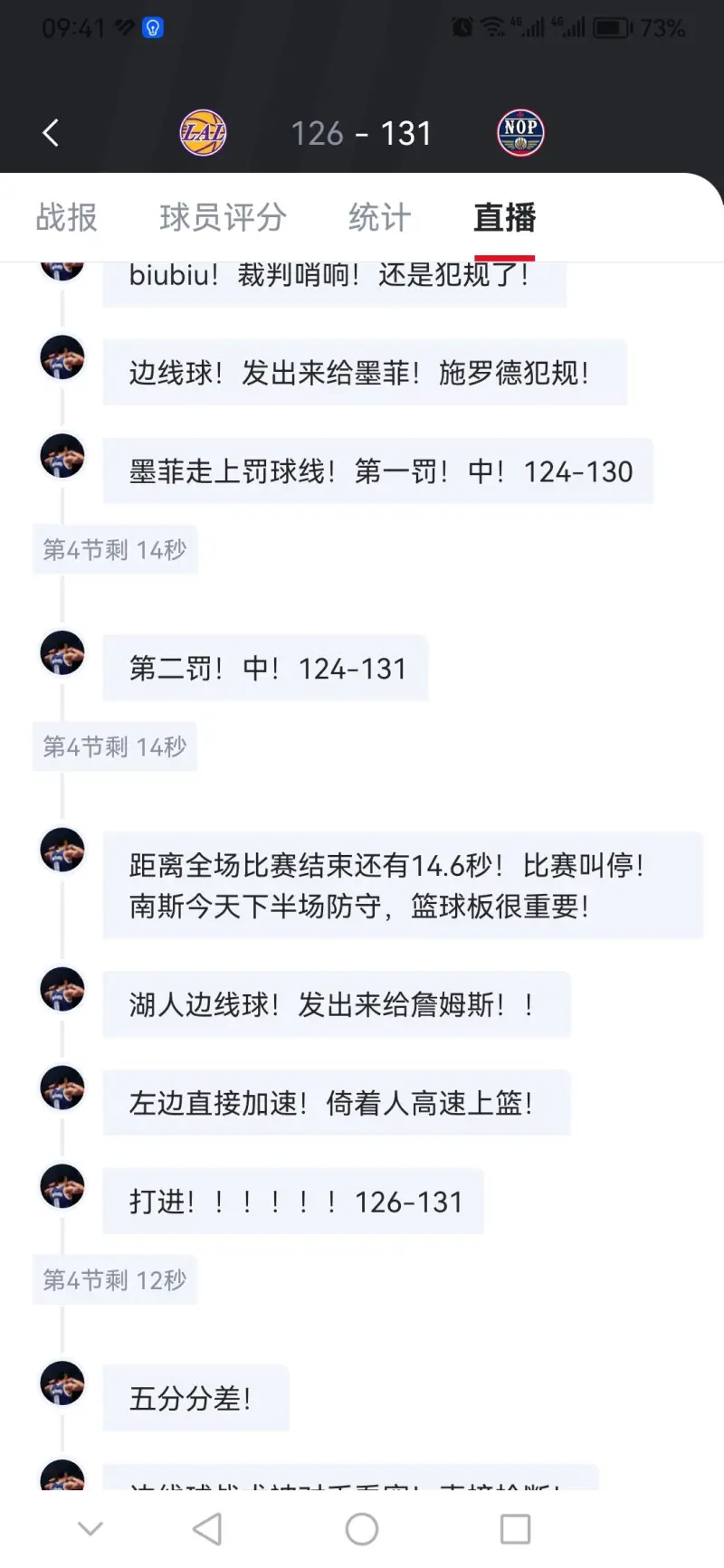Switch to the 球员评分 tab

223,217
